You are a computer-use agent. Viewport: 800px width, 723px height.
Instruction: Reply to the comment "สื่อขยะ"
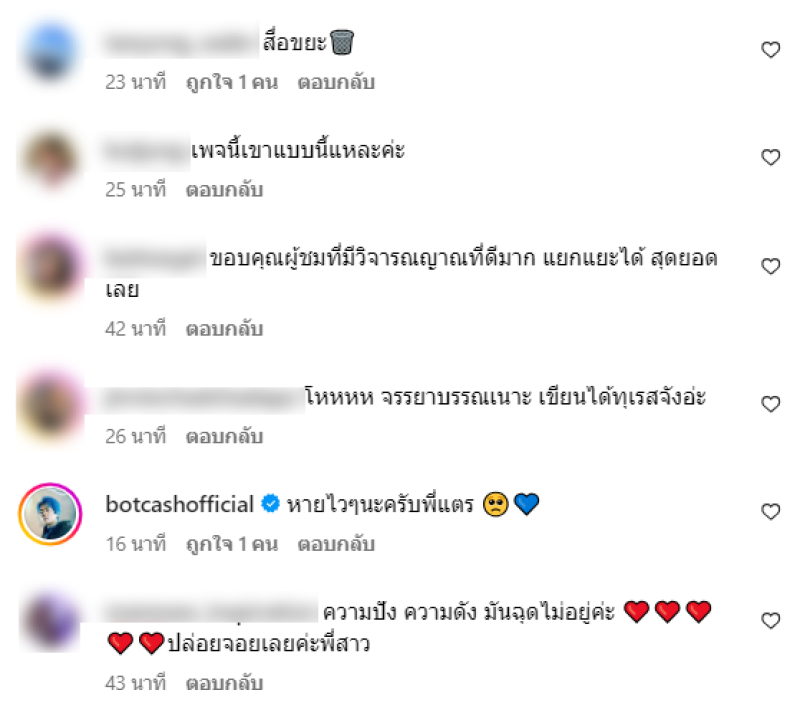336,83
